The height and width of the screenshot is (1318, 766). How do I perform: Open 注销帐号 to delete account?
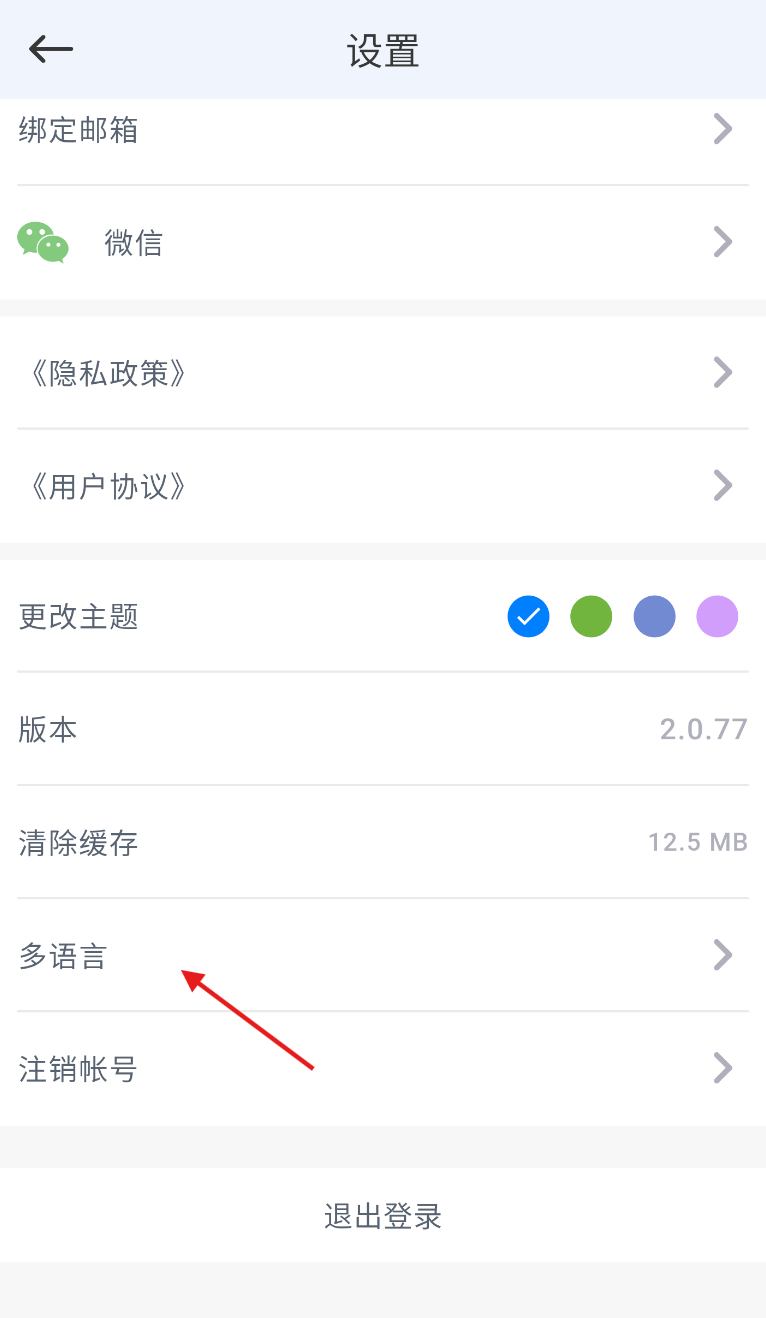[383, 1069]
